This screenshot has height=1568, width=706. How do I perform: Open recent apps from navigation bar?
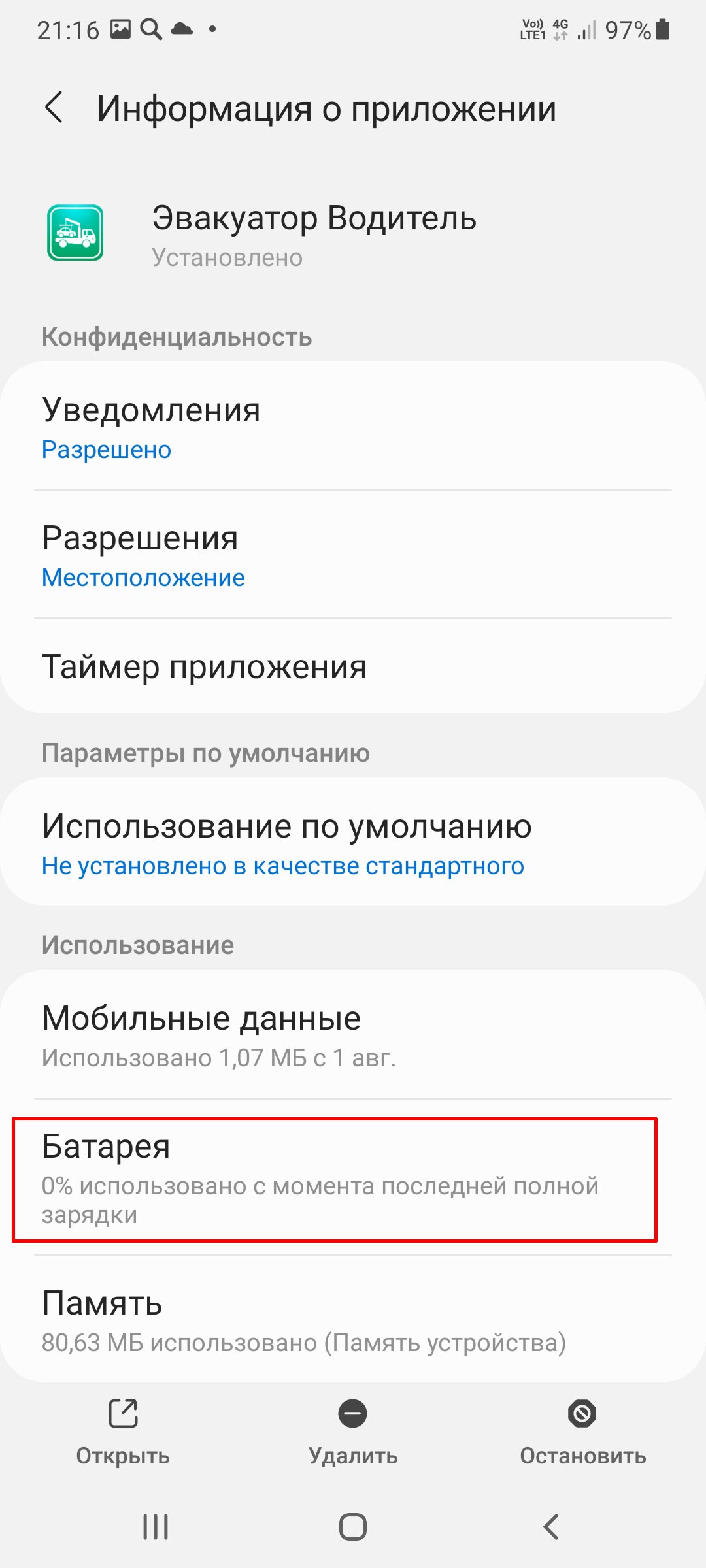156,1527
